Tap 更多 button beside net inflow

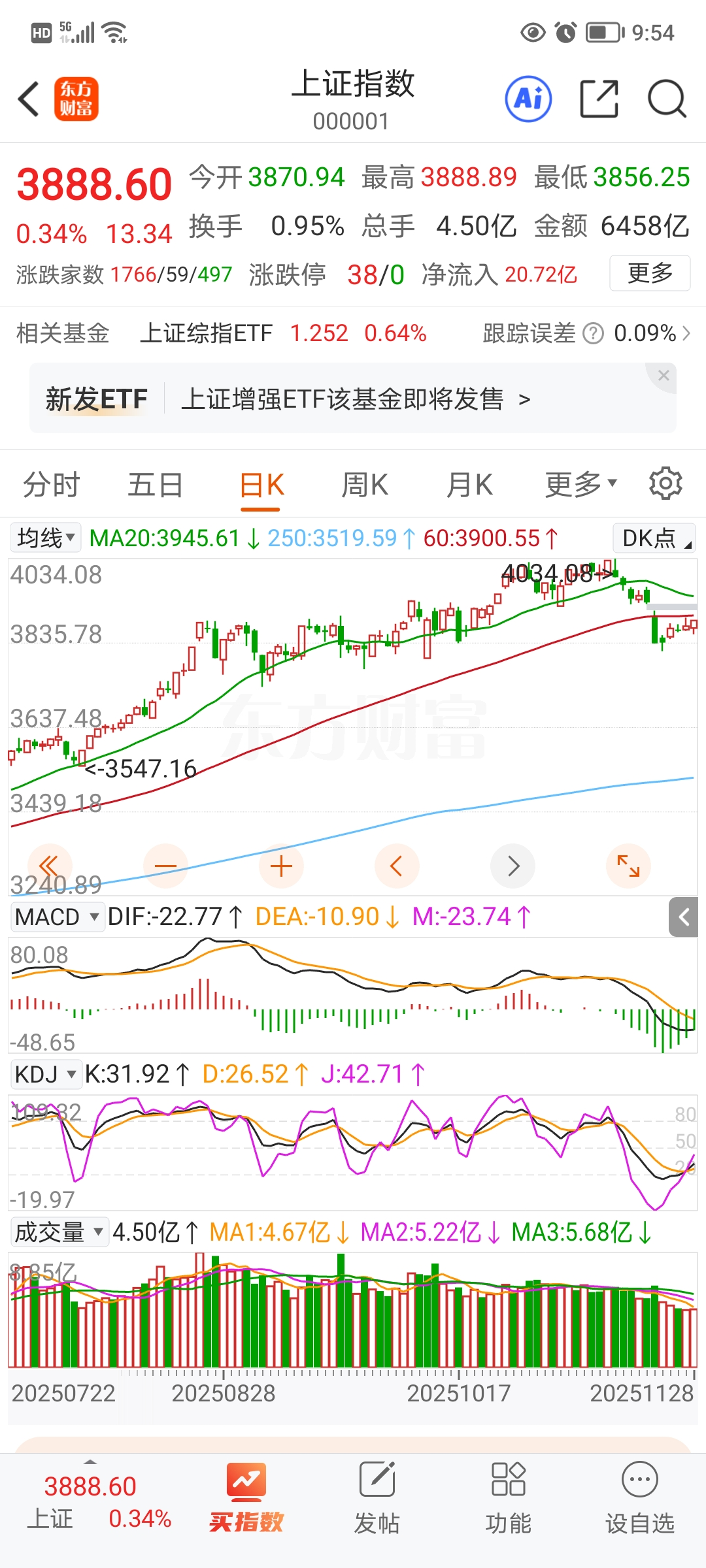click(x=650, y=273)
